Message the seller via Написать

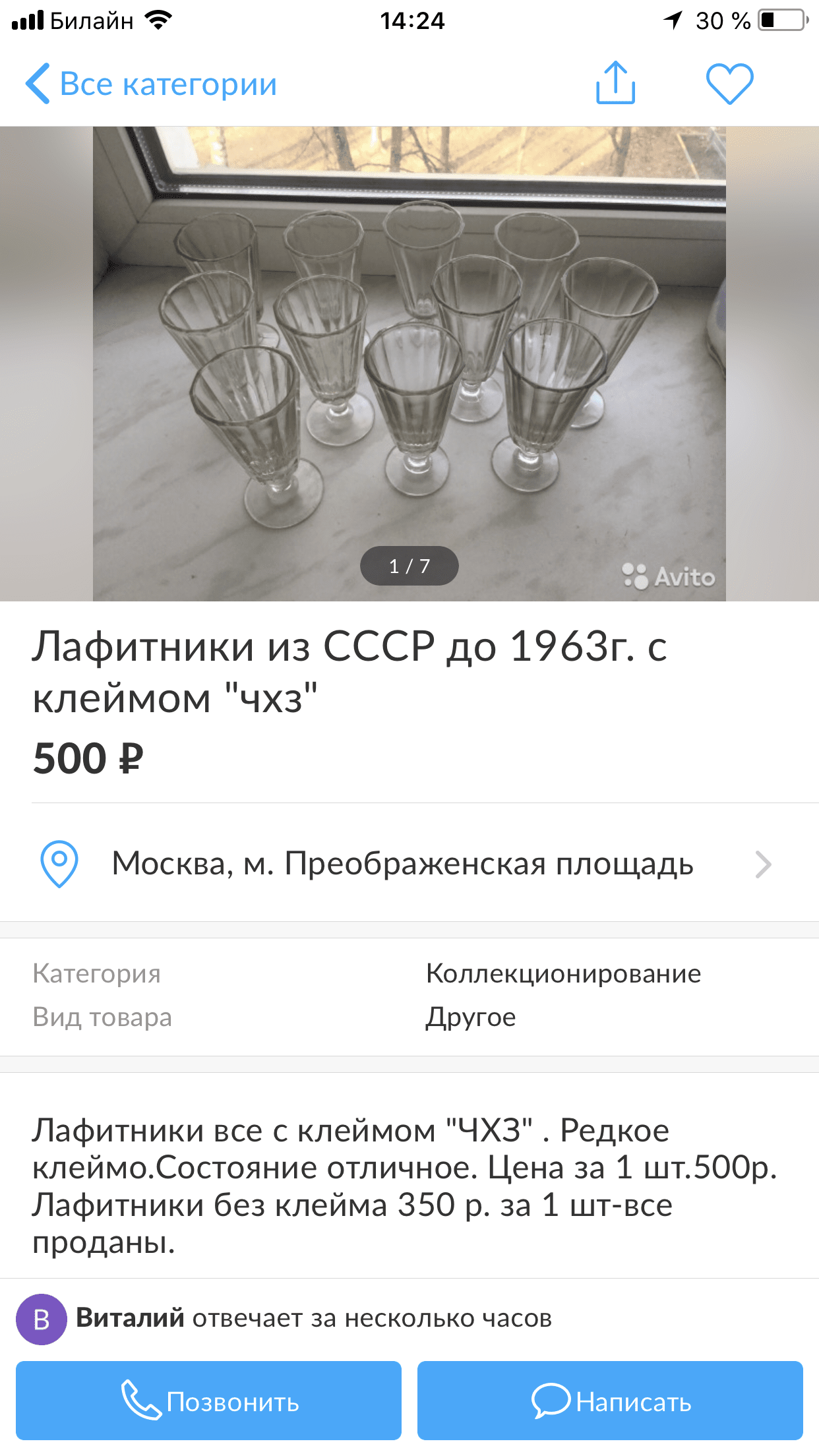point(610,1401)
